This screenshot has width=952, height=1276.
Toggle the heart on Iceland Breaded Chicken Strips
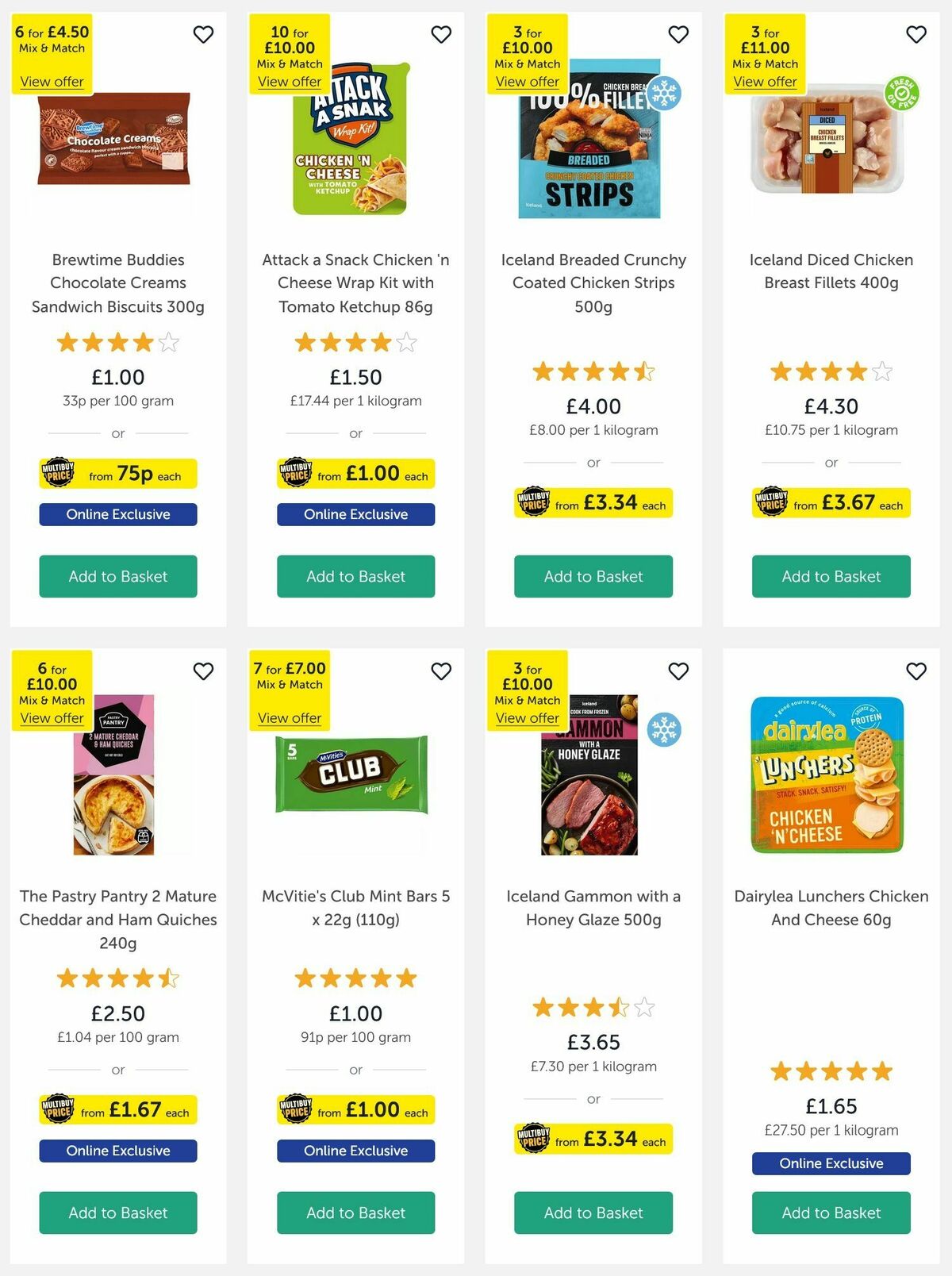(x=679, y=35)
